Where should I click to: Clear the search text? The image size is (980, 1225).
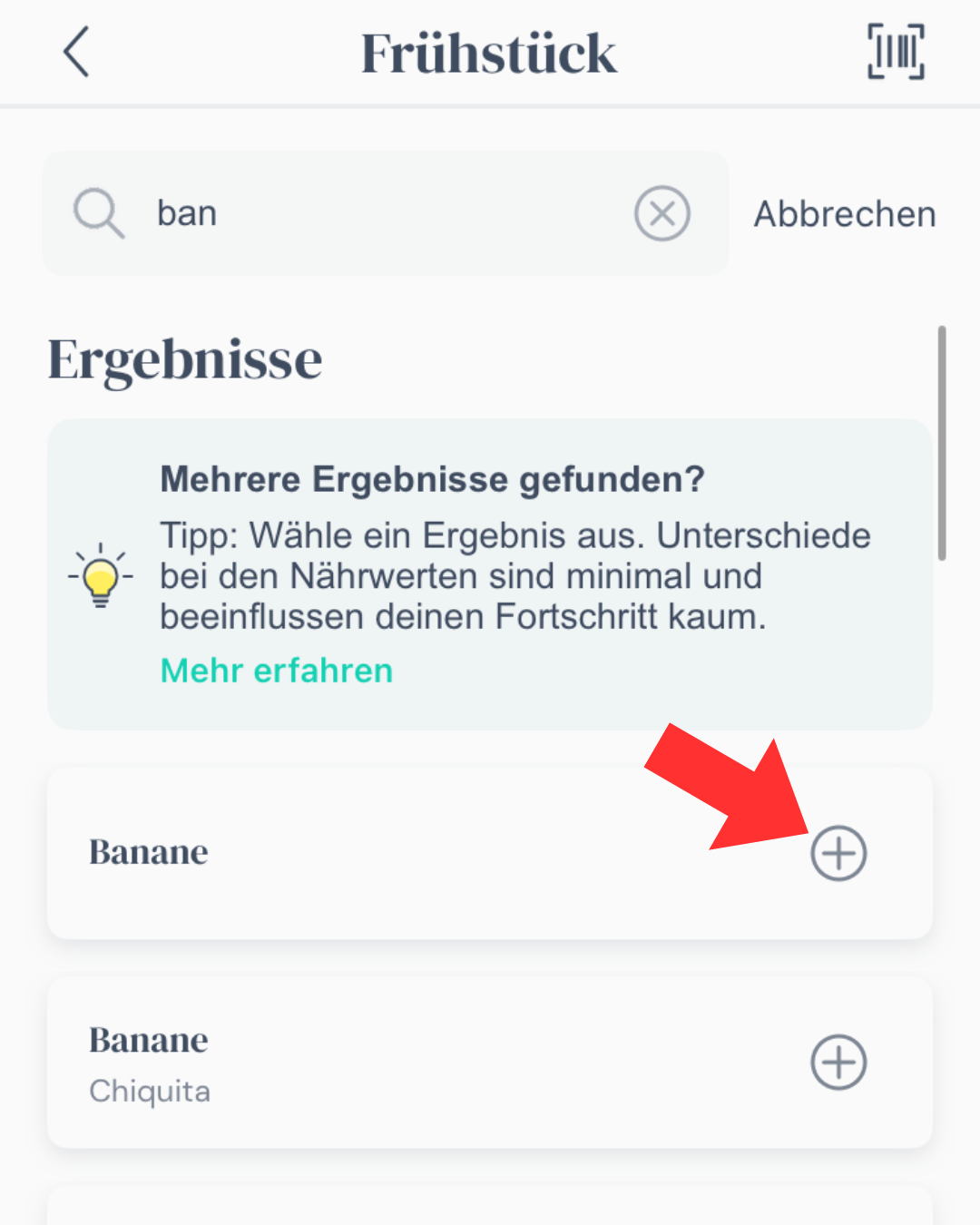[661, 214]
